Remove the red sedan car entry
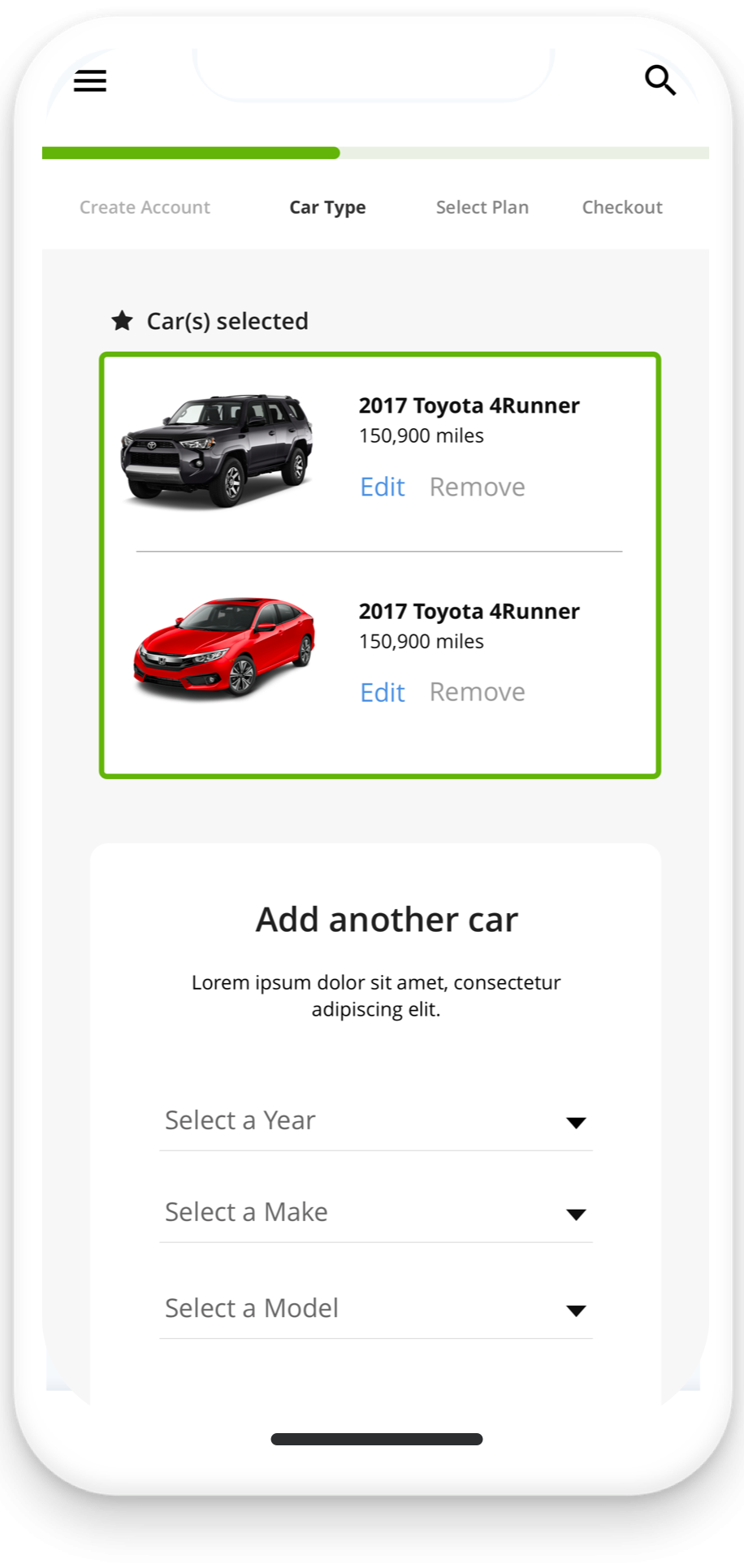The width and height of the screenshot is (744, 1568). (477, 692)
